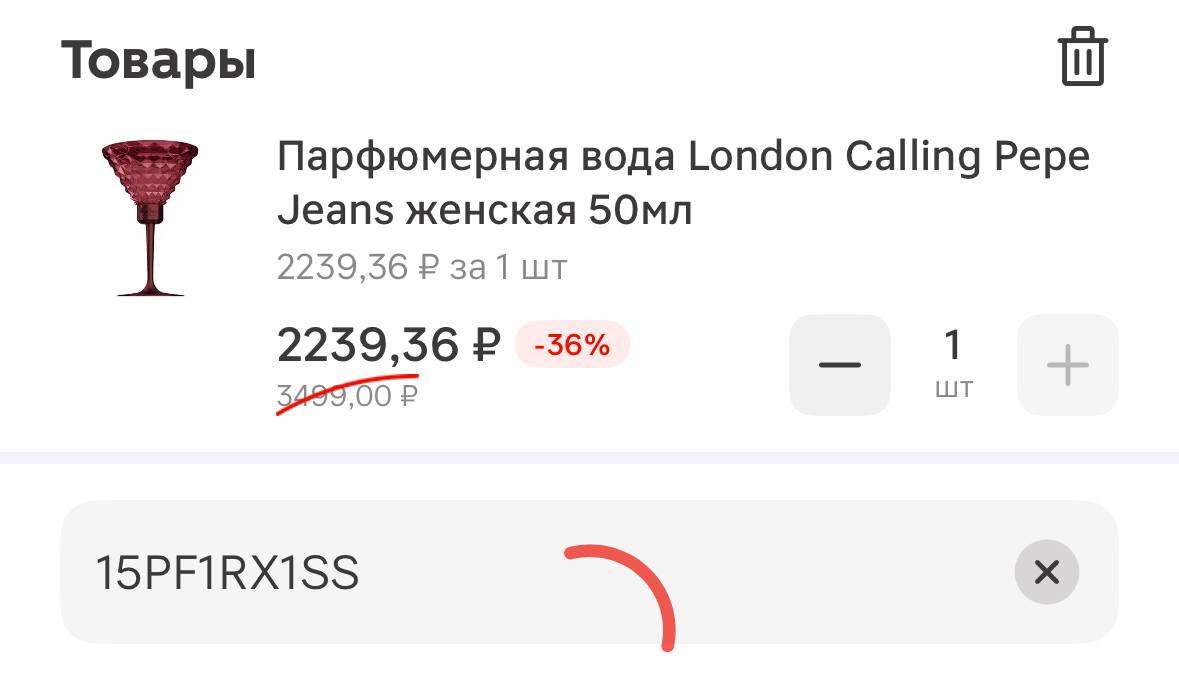Open Парфюмерная вода London Calling product title

point(682,184)
